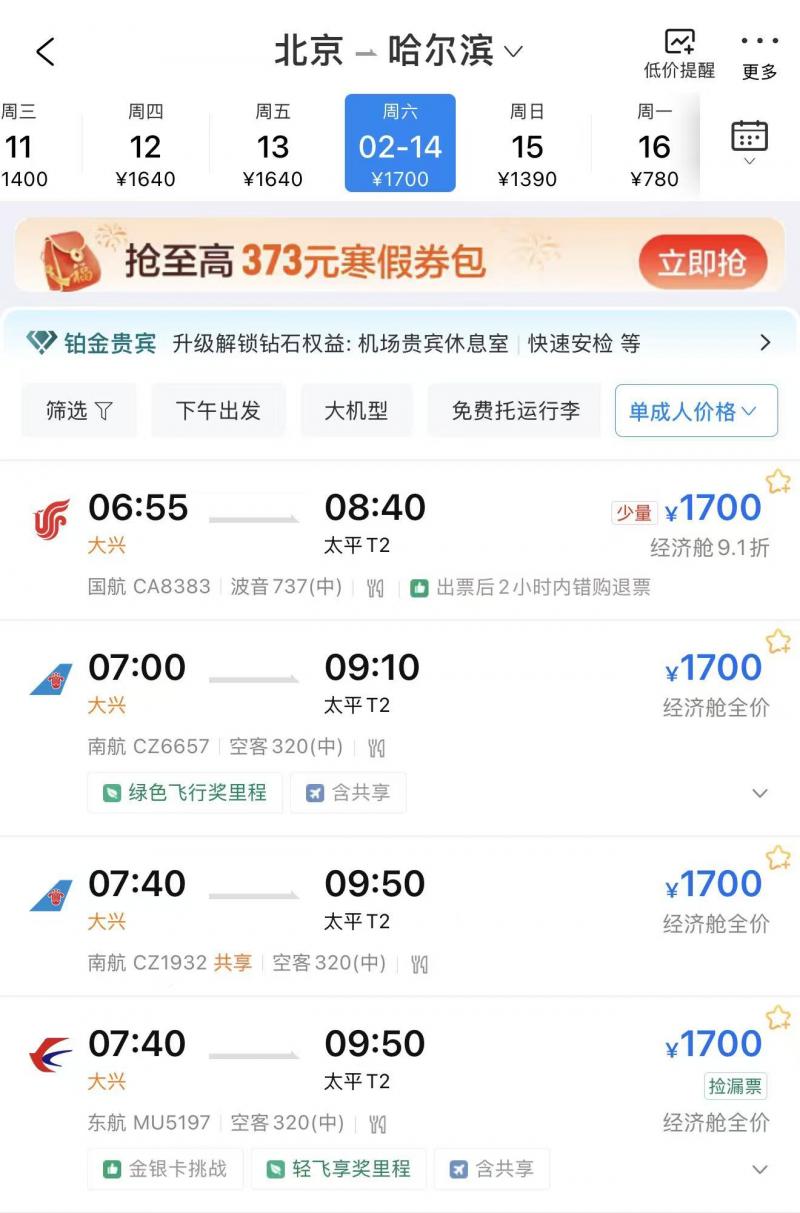Screen dimensions: 800x1213
Task: Favorite the 南航 CZ6657 flight with the star
Action: click(x=778, y=642)
